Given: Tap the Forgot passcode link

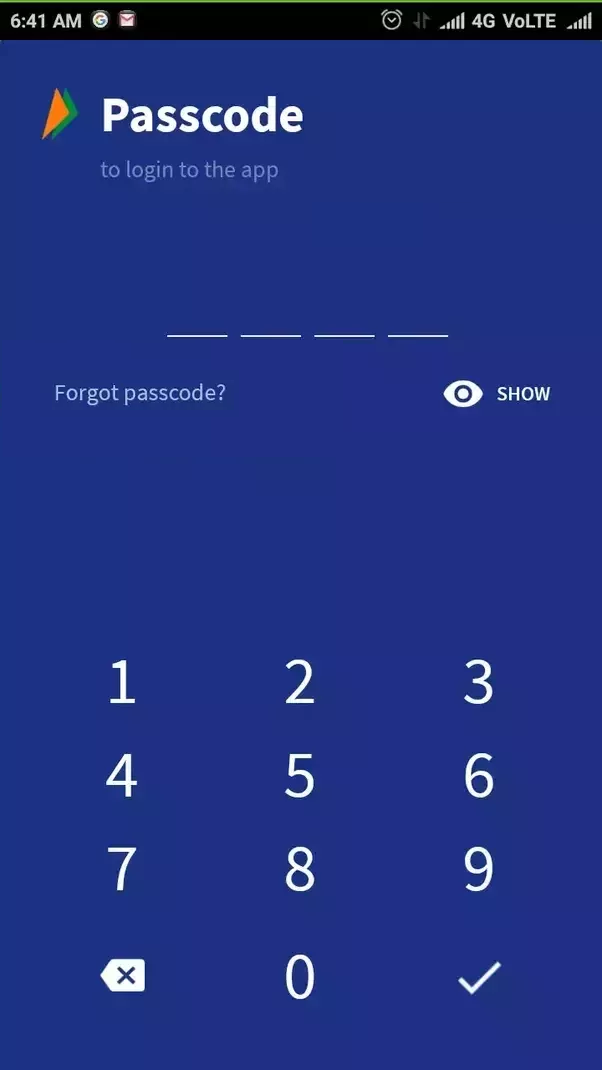Looking at the screenshot, I should pos(140,394).
